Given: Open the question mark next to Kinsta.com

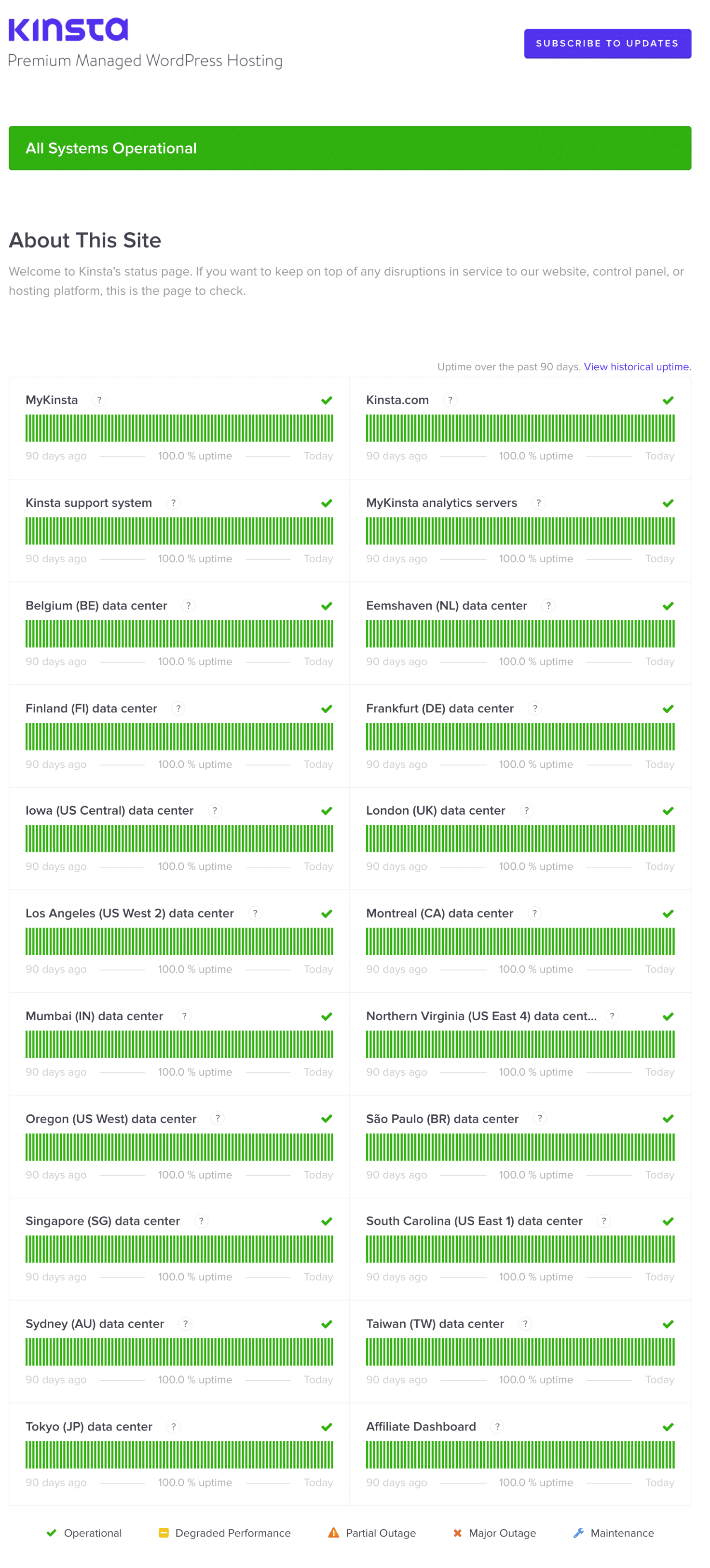Looking at the screenshot, I should [x=450, y=400].
